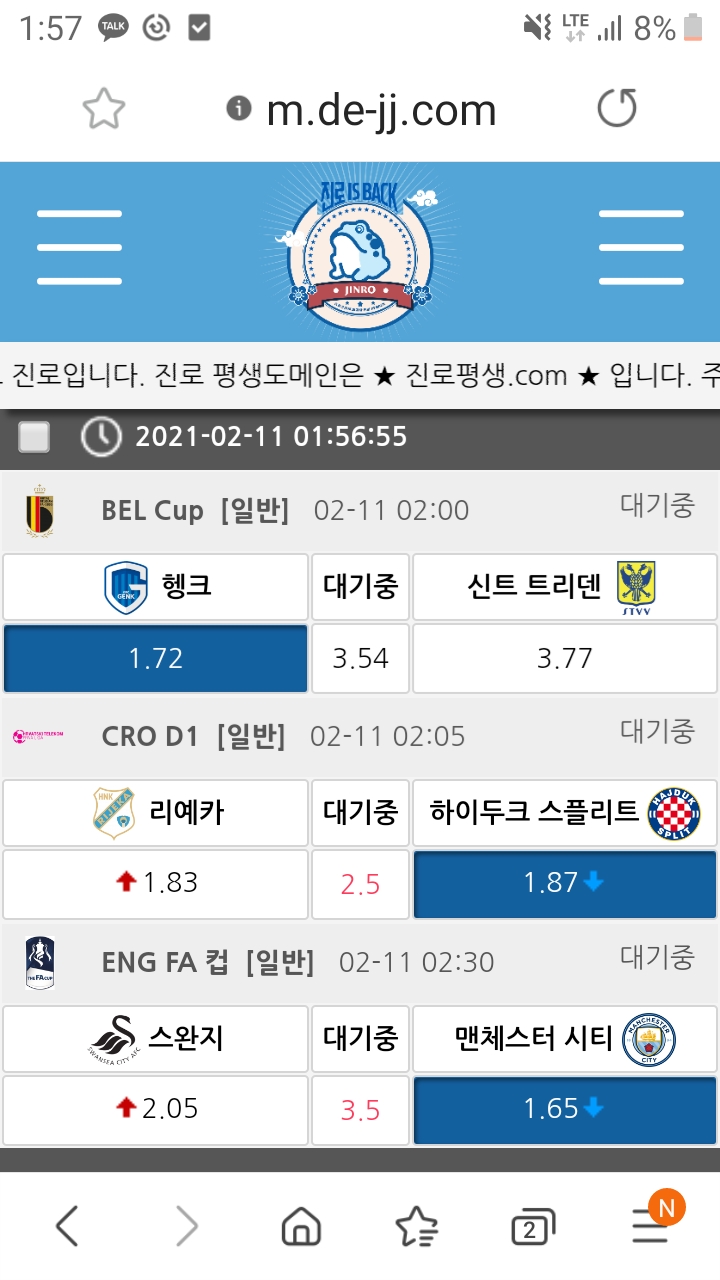
Task: Reload the page in the browser
Action: 616,109
